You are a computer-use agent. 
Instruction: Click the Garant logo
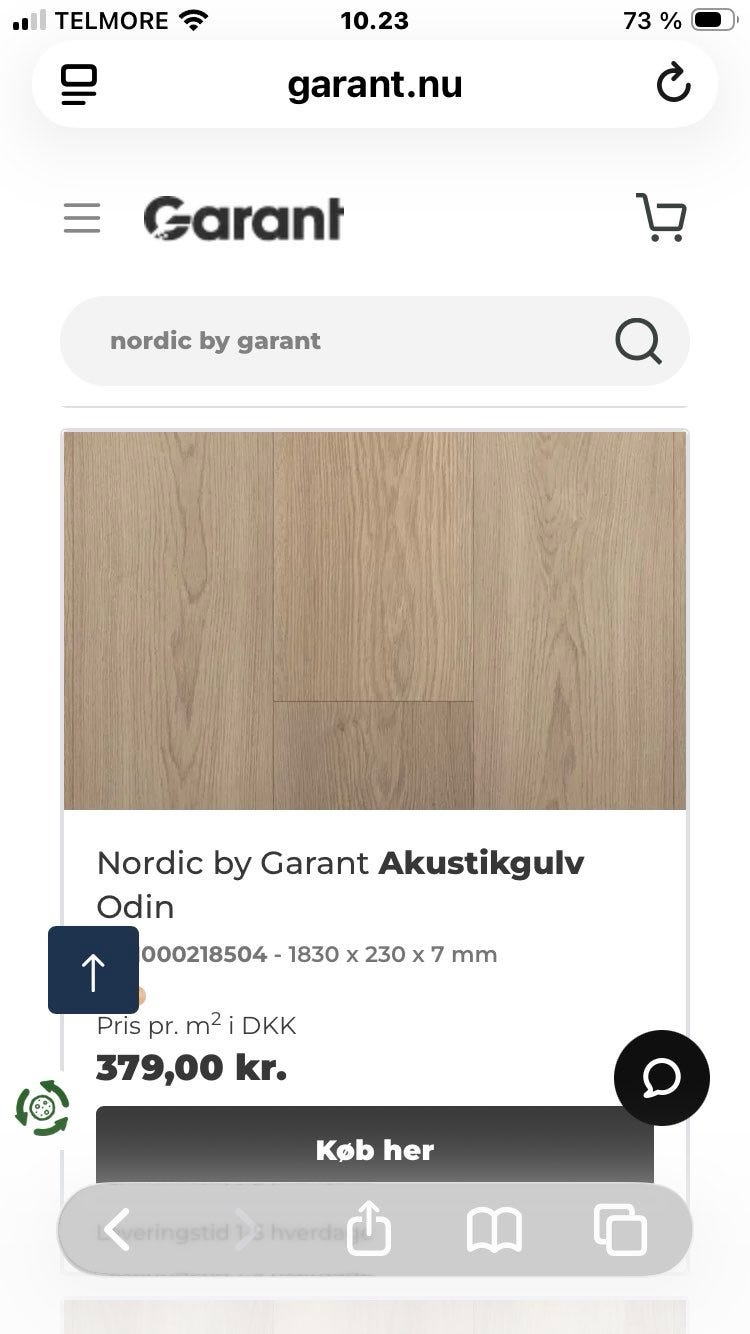point(243,218)
